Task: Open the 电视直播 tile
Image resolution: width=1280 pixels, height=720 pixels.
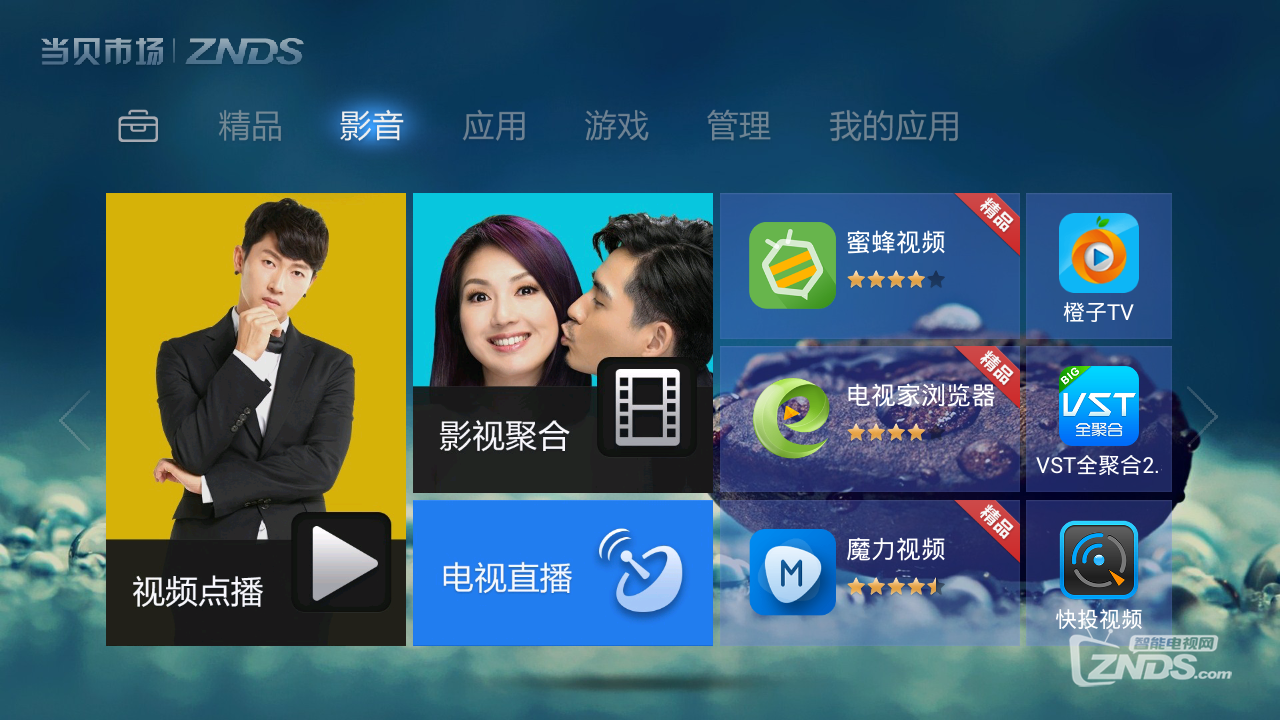Action: click(x=562, y=573)
